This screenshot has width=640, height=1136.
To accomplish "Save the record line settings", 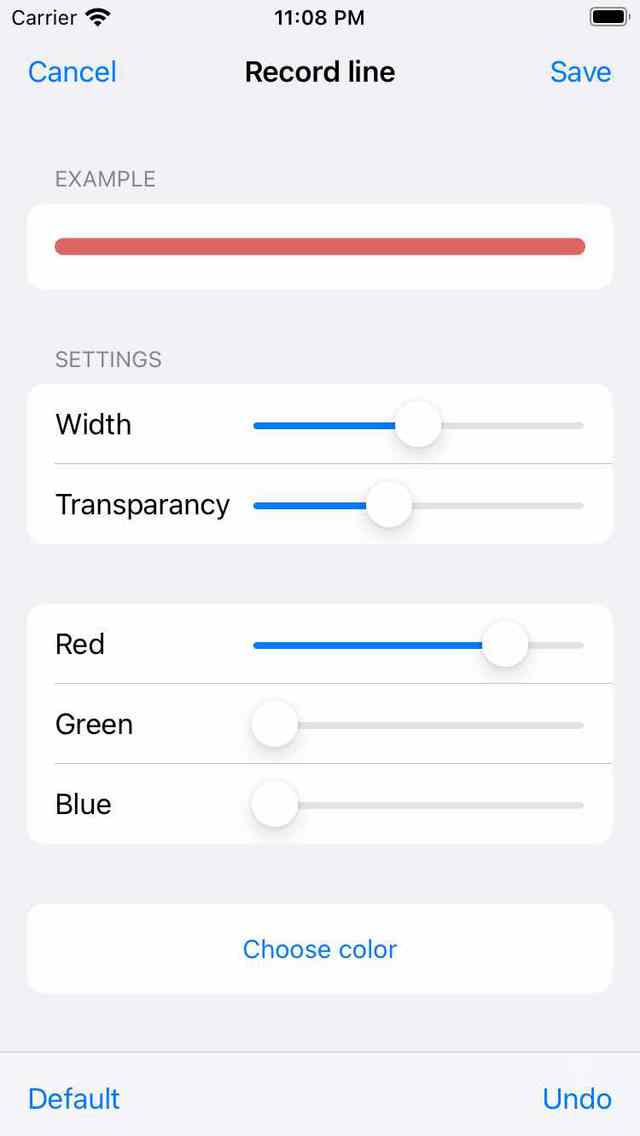I will click(x=580, y=72).
